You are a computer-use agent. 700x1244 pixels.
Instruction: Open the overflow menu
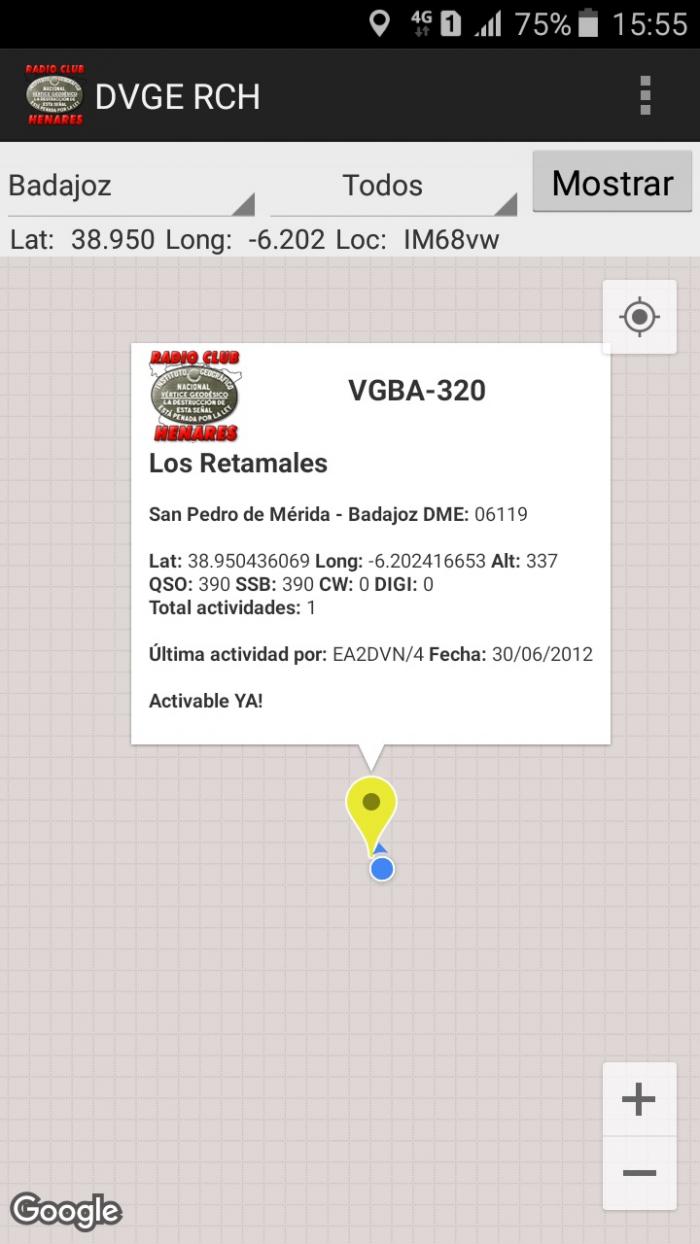[x=645, y=96]
